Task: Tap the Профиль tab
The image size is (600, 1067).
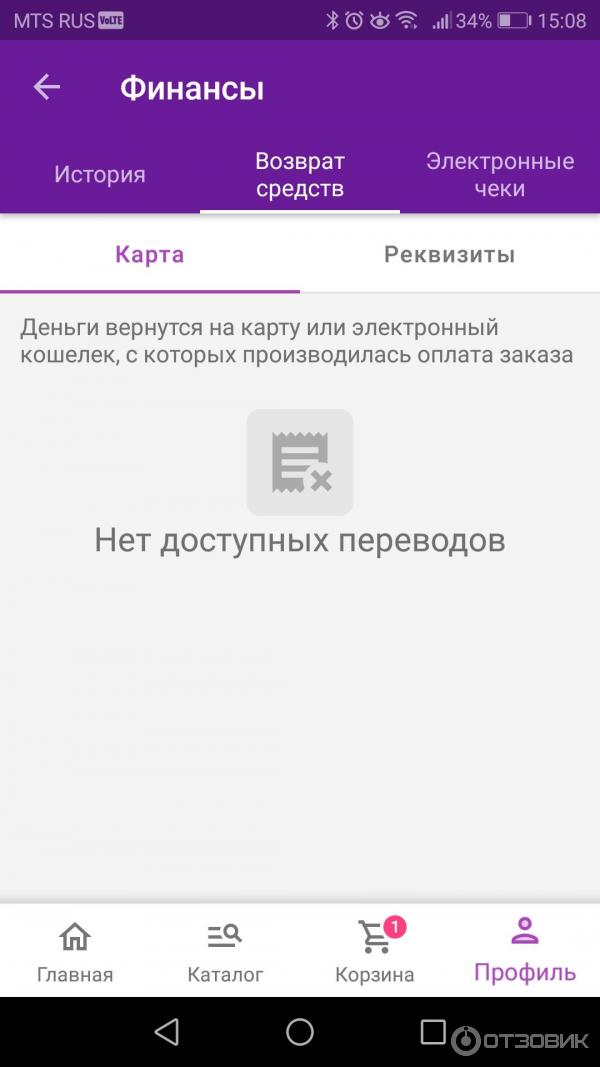Action: [x=525, y=952]
